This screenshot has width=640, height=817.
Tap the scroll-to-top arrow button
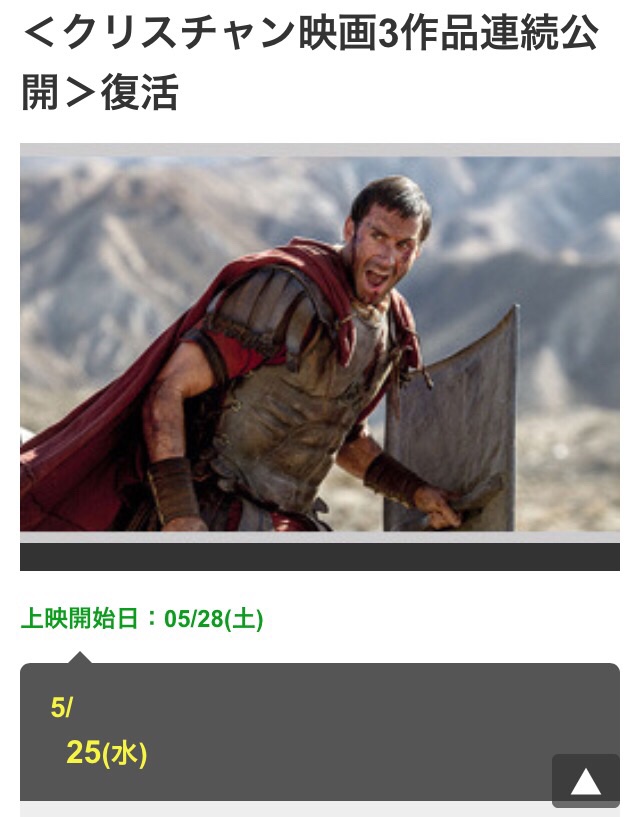tap(585, 781)
